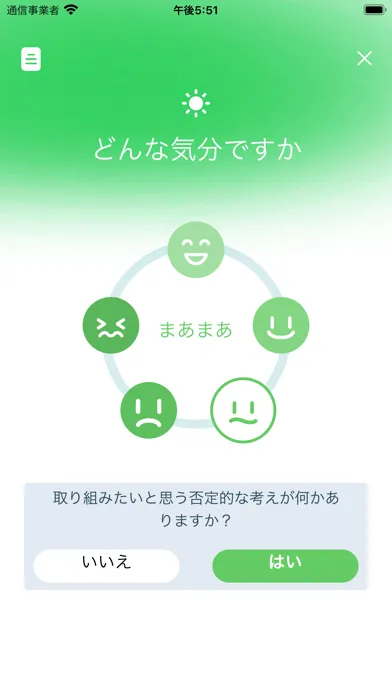Viewport: 392px width, 696px height.
Task: Select the laughing happy face mood
Action: [196, 250]
